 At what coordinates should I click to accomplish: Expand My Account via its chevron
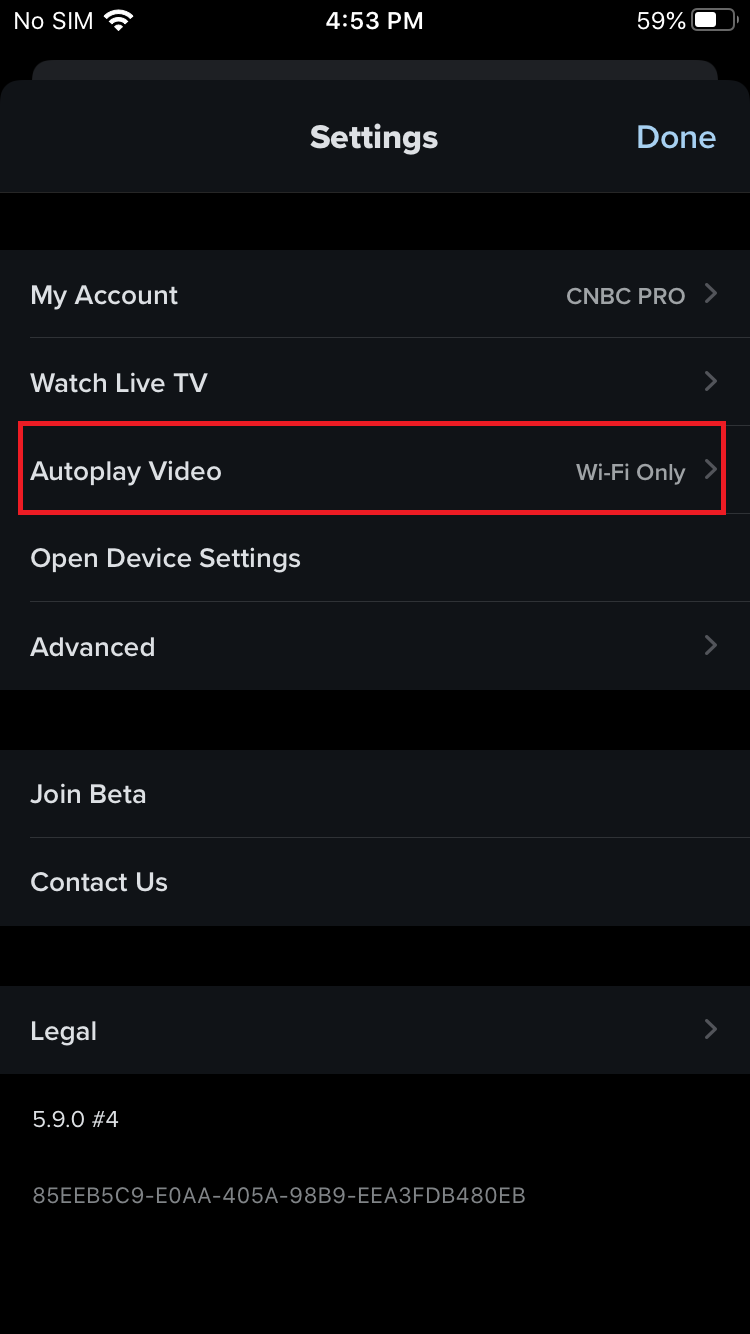(710, 293)
